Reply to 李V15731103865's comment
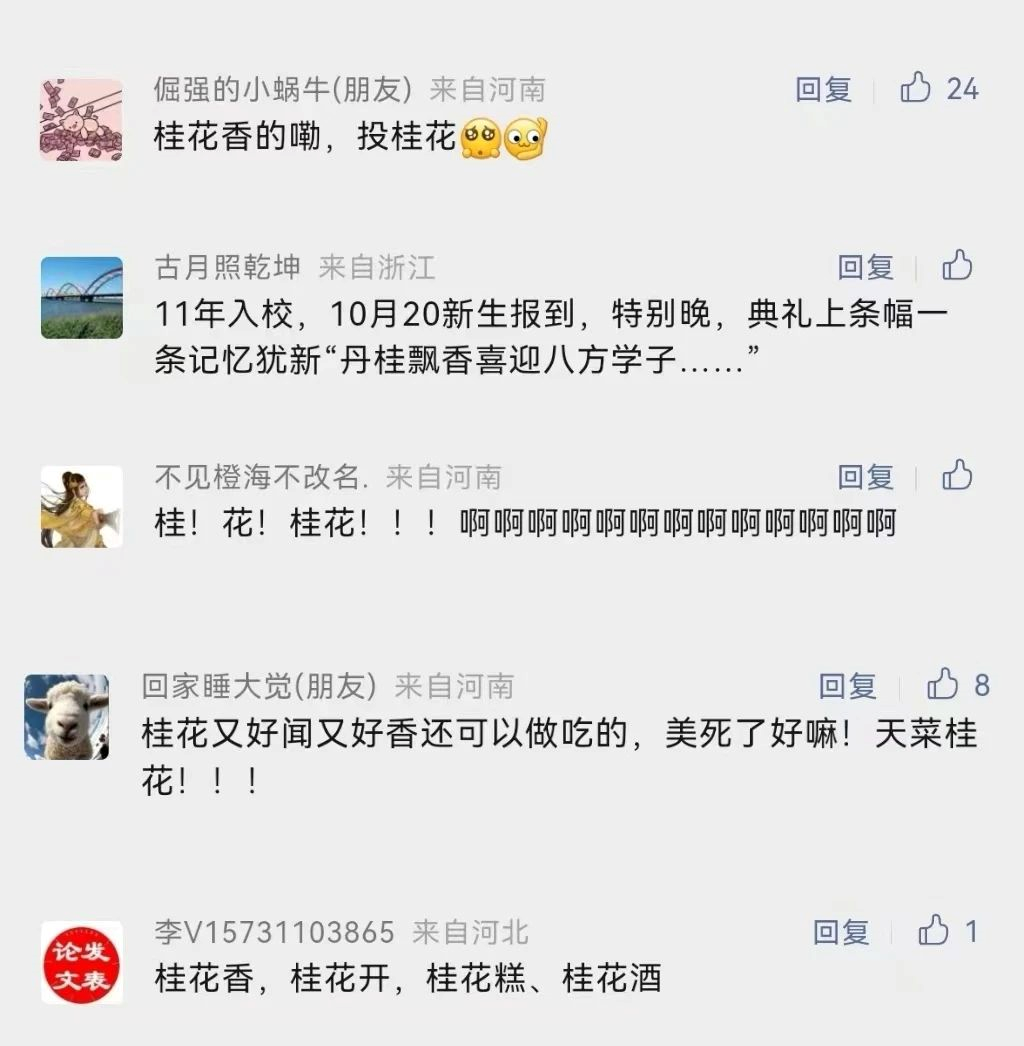The width and height of the screenshot is (1024, 1046). [x=841, y=932]
